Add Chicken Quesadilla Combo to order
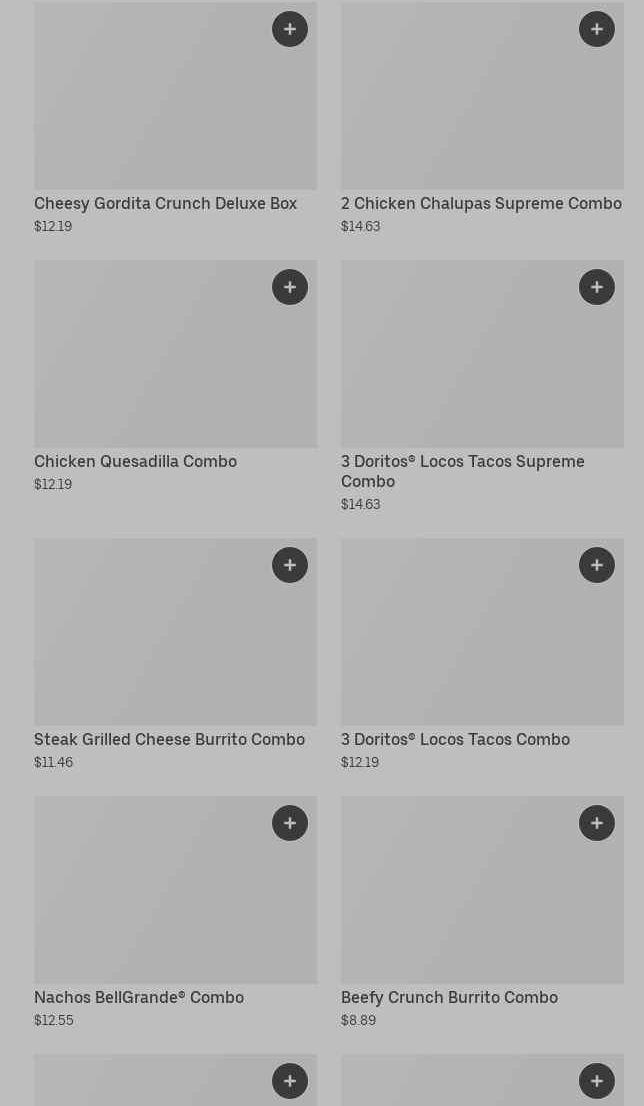Image resolution: width=644 pixels, height=1106 pixels. point(290,287)
